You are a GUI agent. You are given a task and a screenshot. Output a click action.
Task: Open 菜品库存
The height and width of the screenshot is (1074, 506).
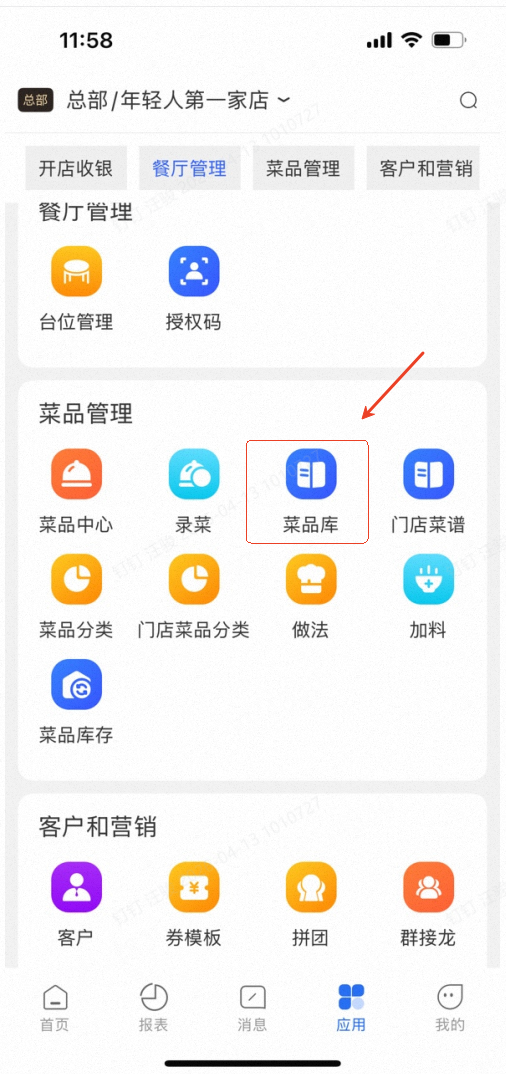(76, 703)
